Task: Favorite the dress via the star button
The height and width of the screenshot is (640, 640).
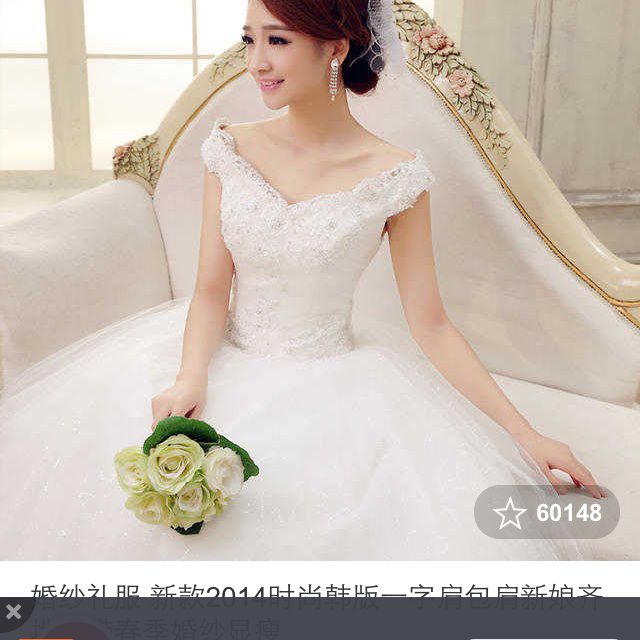Action: point(510,513)
